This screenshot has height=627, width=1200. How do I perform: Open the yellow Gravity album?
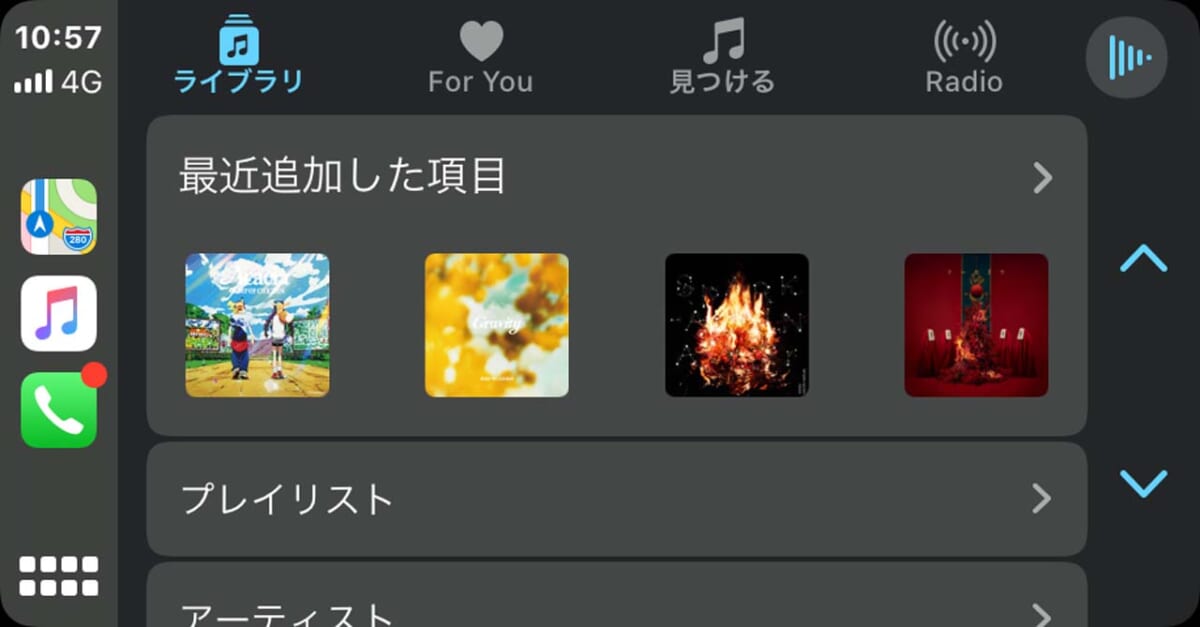(497, 325)
